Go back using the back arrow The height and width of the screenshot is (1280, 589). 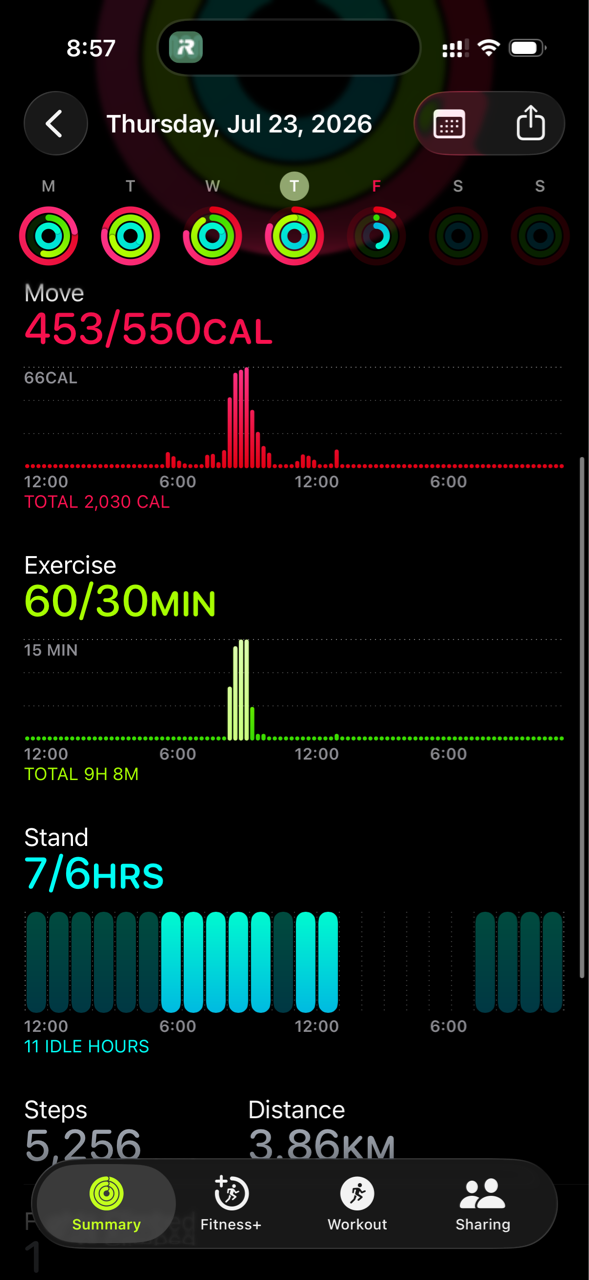point(55,124)
